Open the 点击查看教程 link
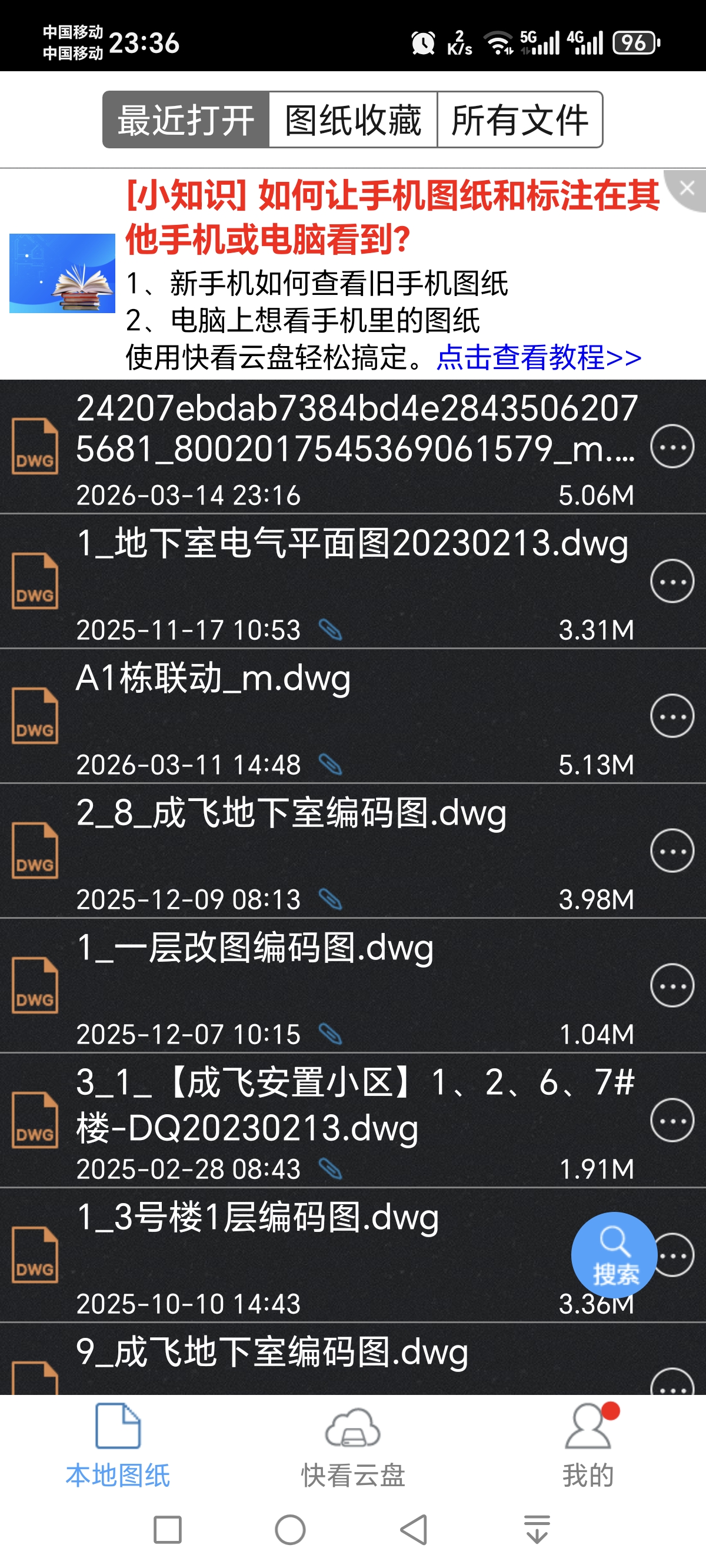Viewport: 706px width, 1568px height. point(539,357)
